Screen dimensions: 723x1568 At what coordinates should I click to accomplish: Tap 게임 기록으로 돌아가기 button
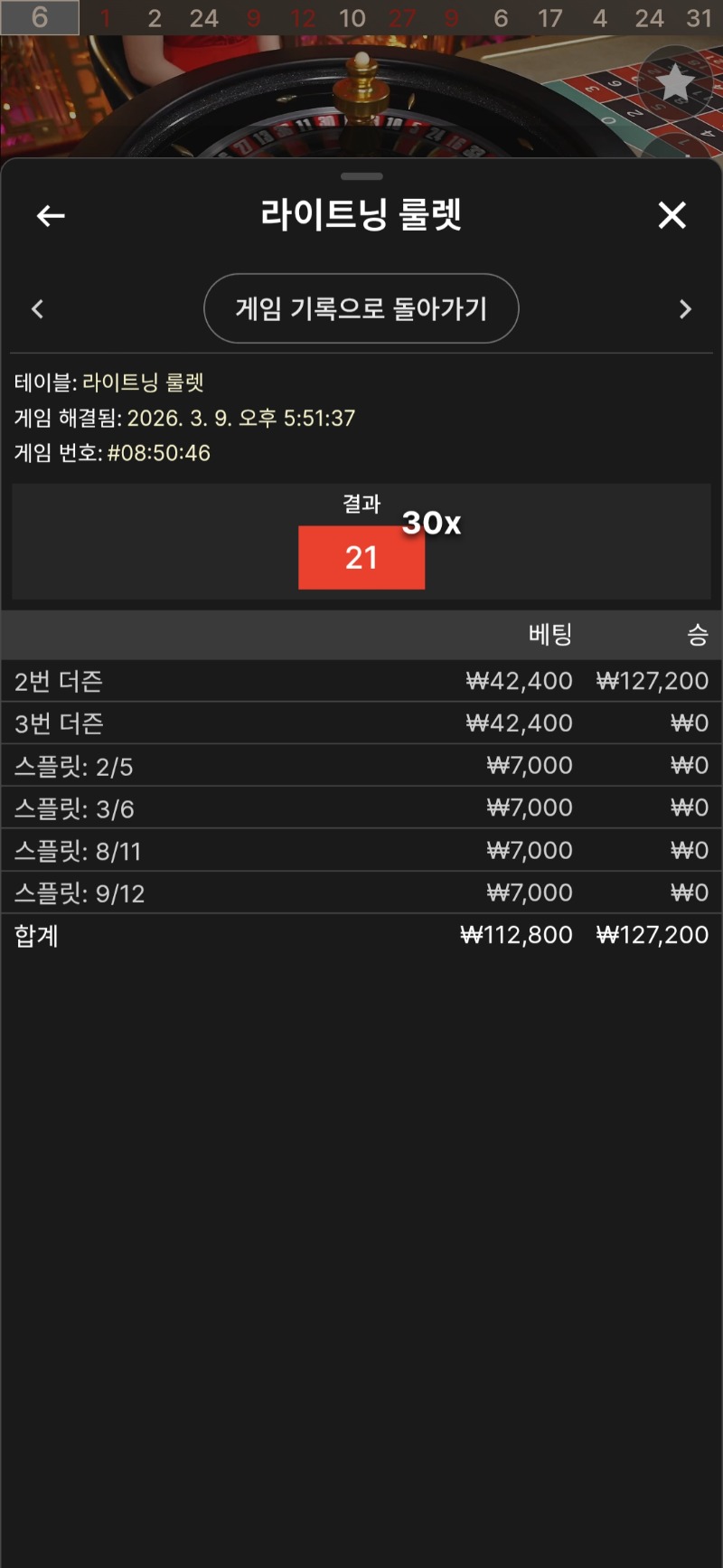coord(361,308)
